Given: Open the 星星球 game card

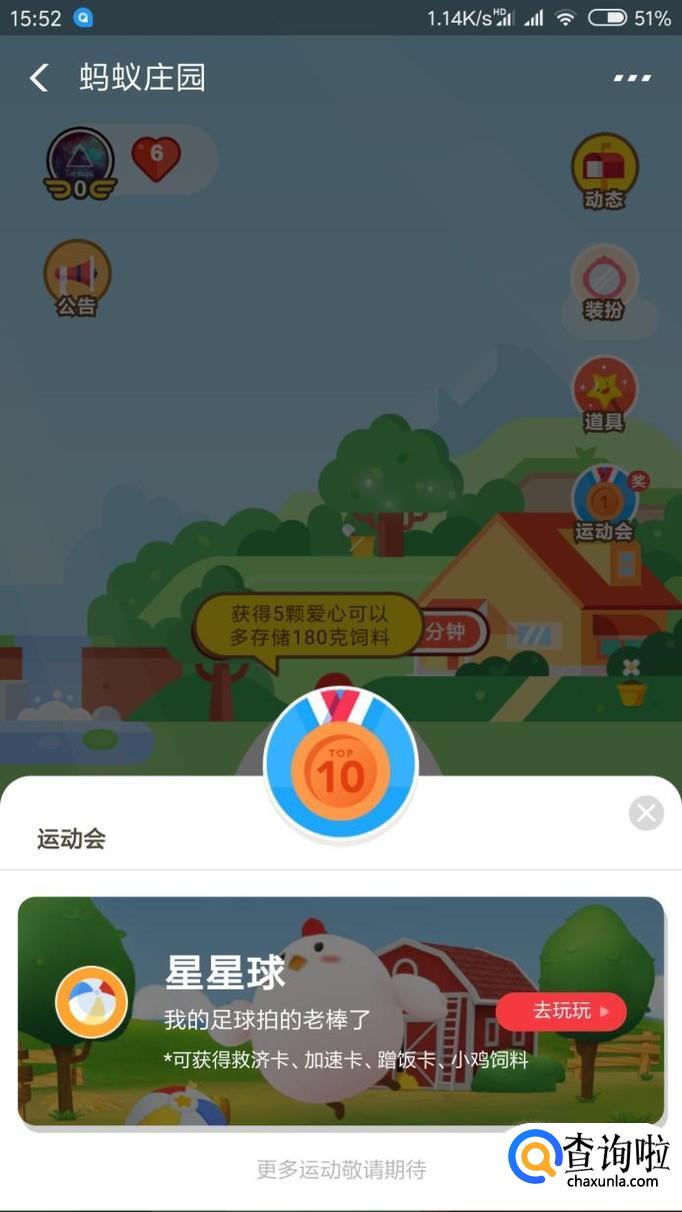Looking at the screenshot, I should pyautogui.click(x=300, y=1010).
